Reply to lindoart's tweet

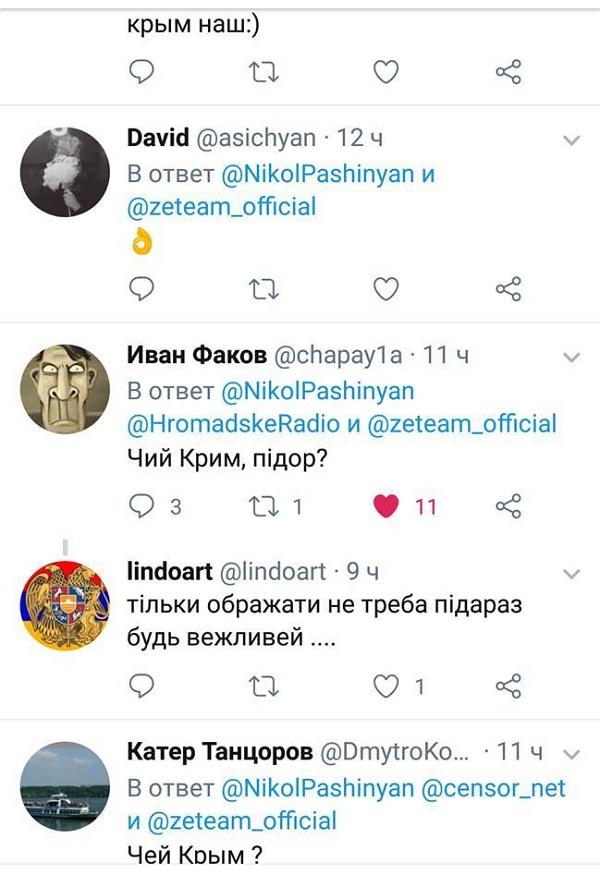(144, 685)
